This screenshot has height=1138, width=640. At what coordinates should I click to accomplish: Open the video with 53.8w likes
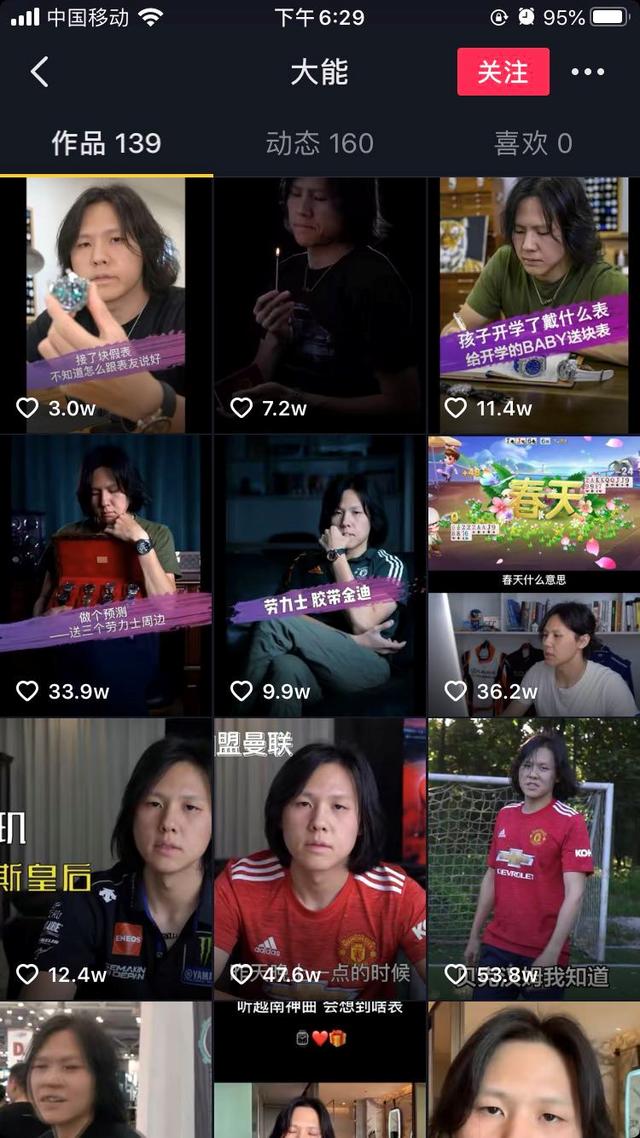tap(534, 858)
